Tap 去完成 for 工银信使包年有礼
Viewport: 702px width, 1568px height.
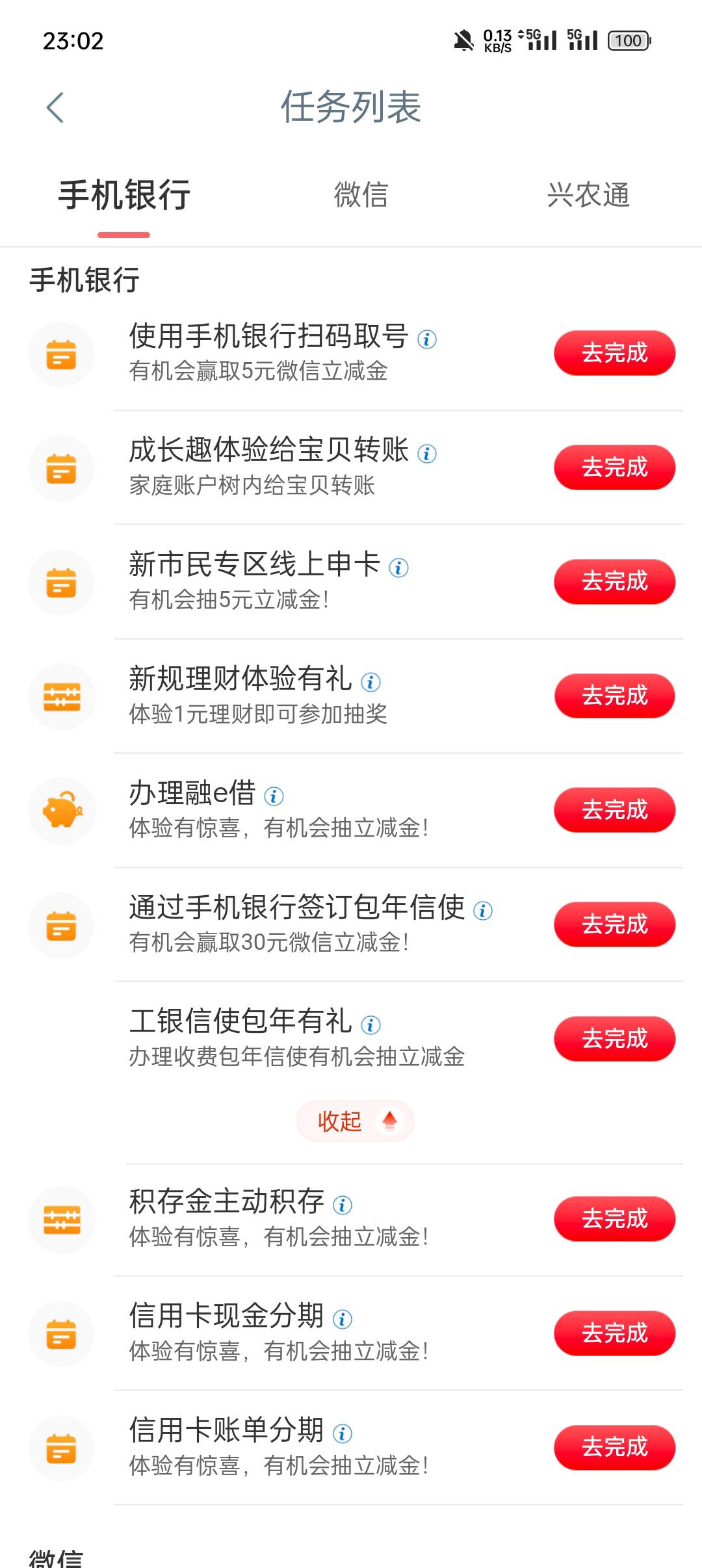pyautogui.click(x=614, y=1039)
